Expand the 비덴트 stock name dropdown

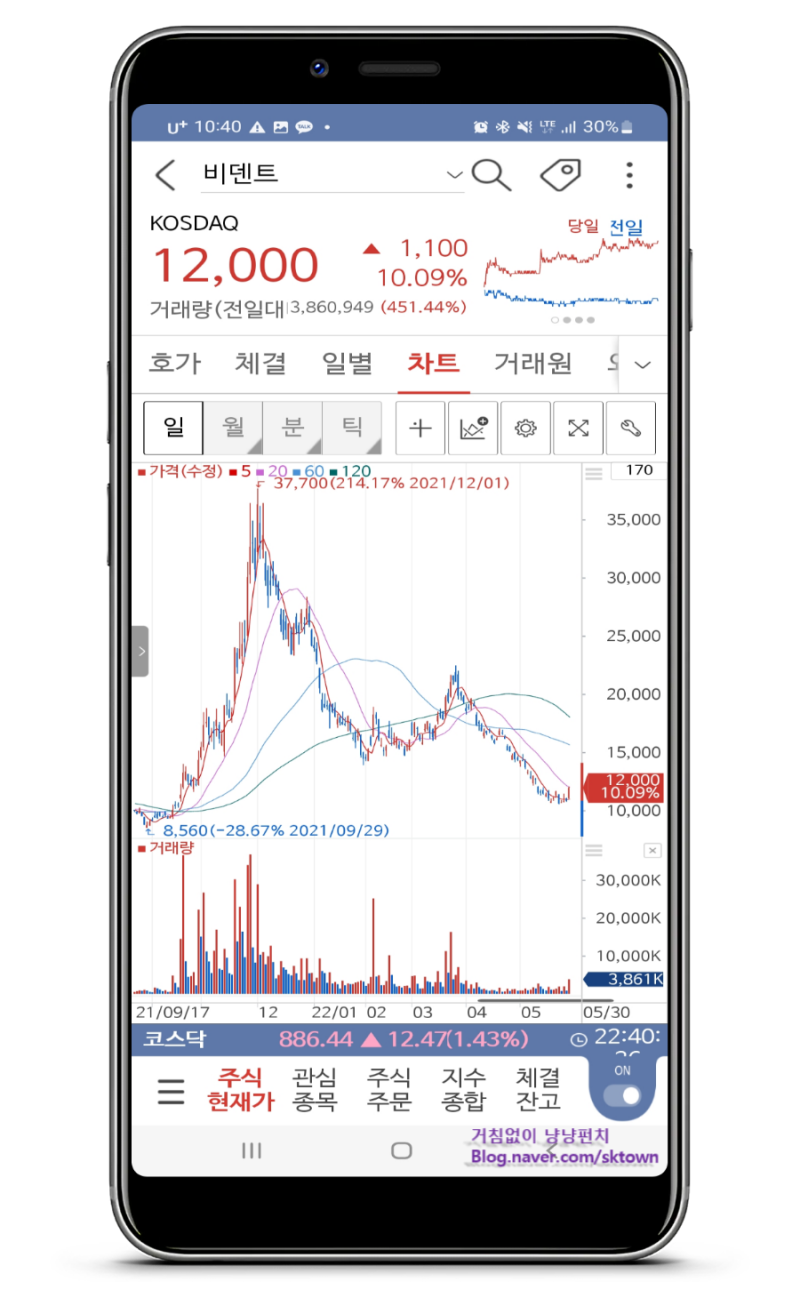tap(455, 175)
